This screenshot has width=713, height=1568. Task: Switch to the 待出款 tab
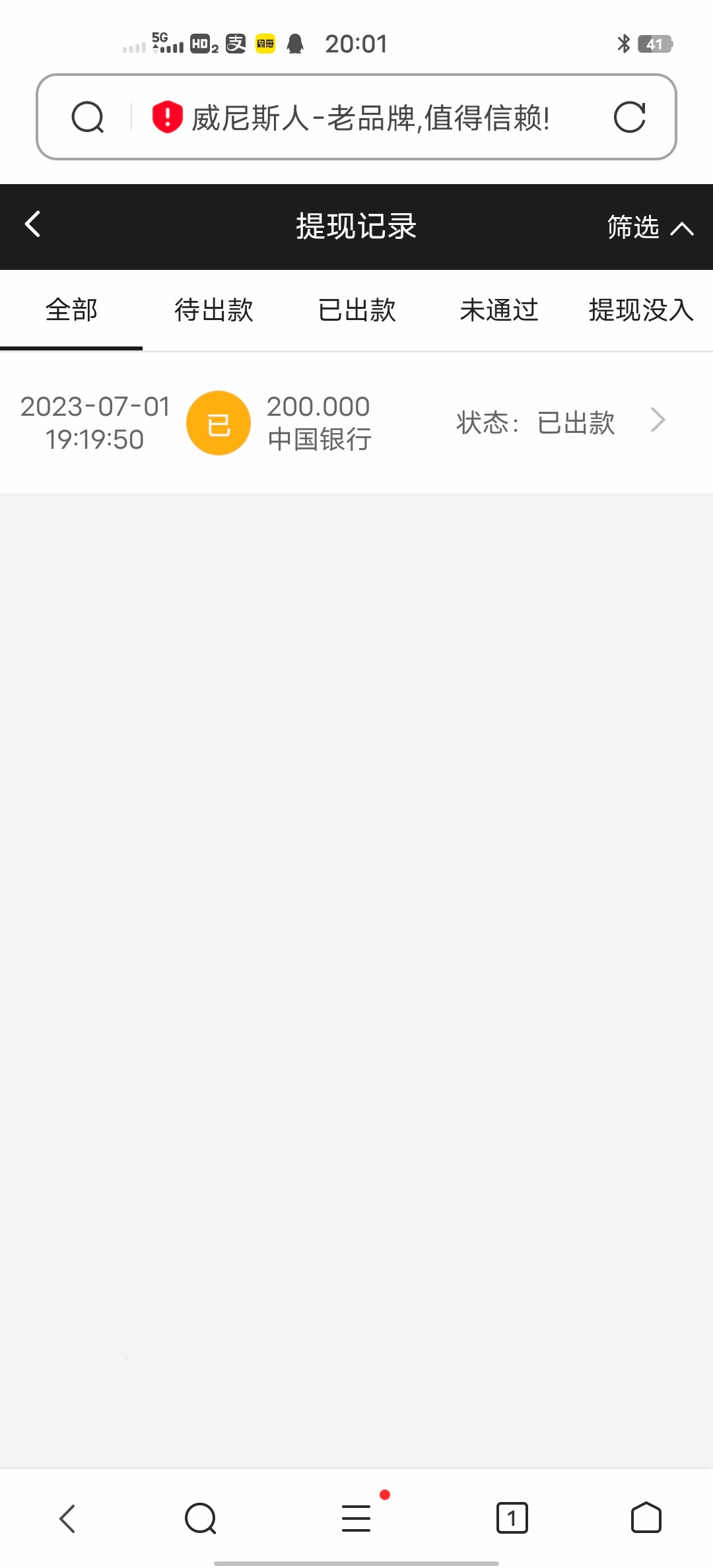[214, 310]
